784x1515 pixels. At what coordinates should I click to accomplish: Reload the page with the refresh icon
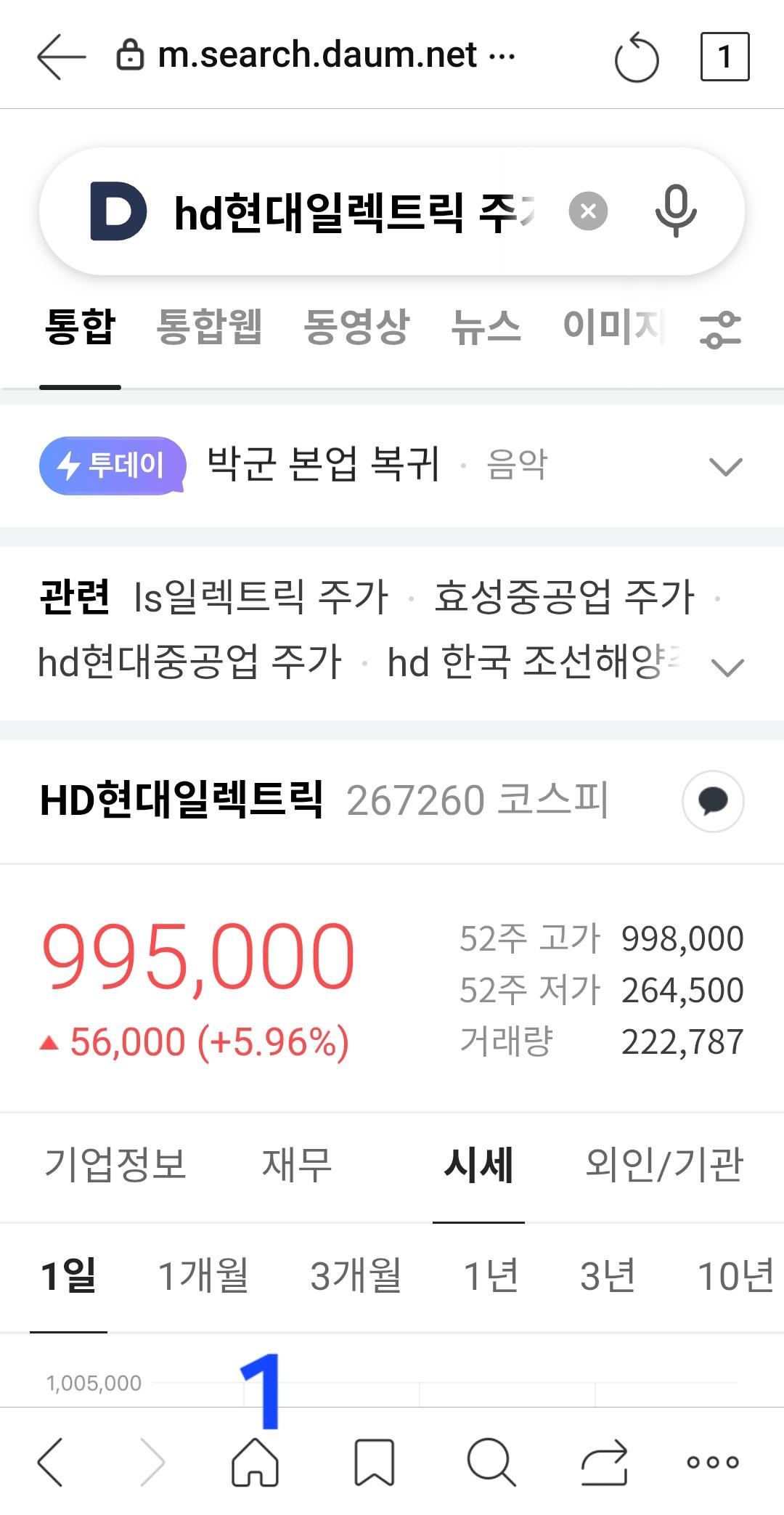637,57
